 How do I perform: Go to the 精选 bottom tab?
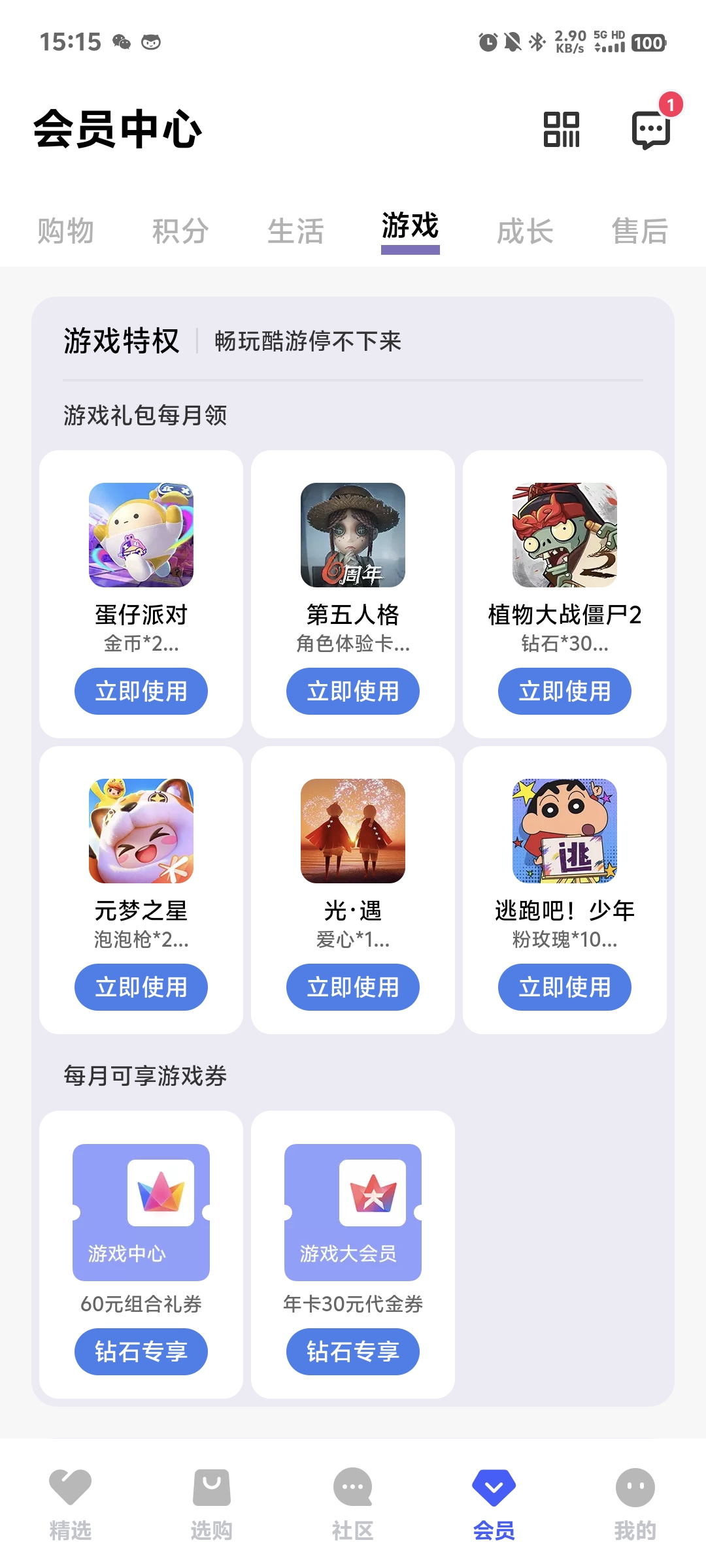(71, 1503)
